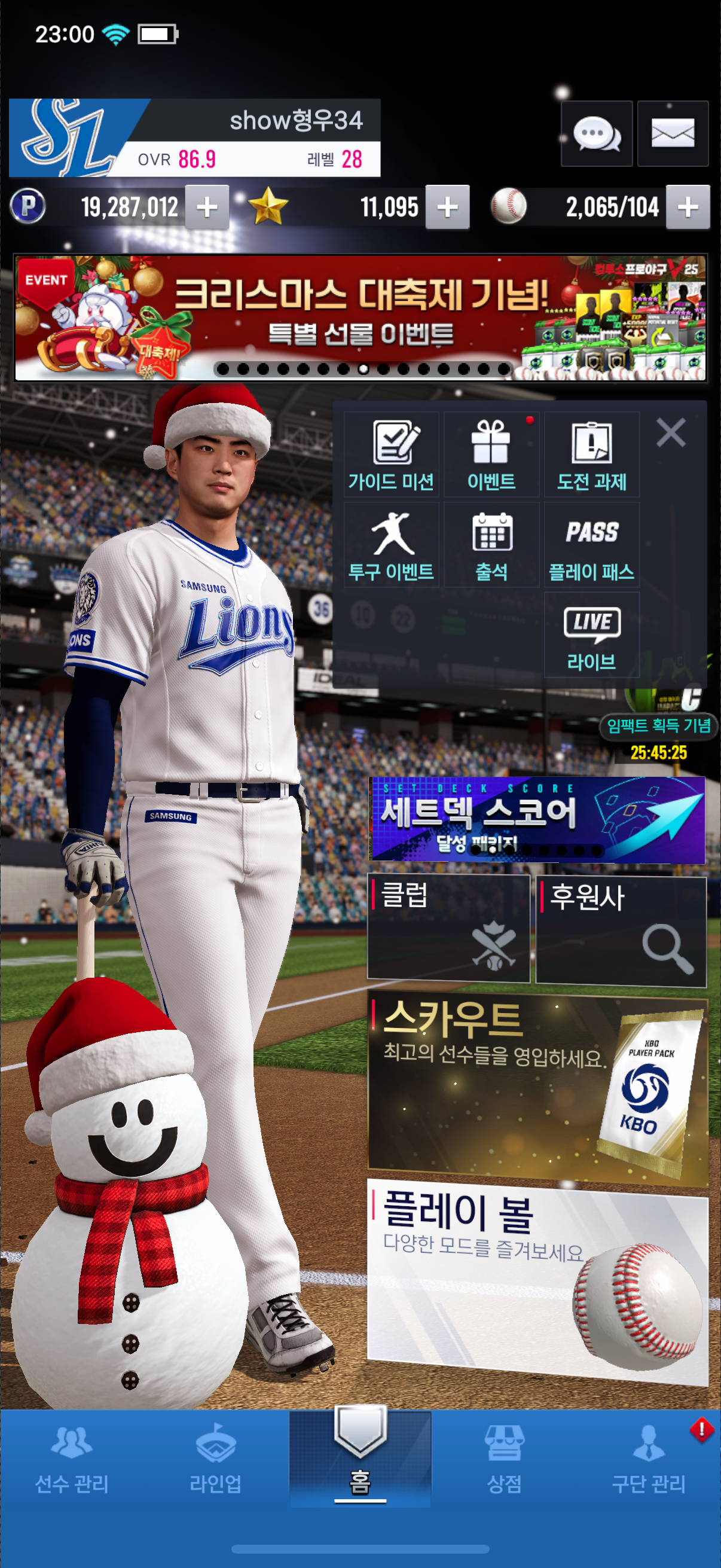Image resolution: width=721 pixels, height=1568 pixels.
Task: Open 투구 이벤트 pitching event
Action: coord(391,545)
